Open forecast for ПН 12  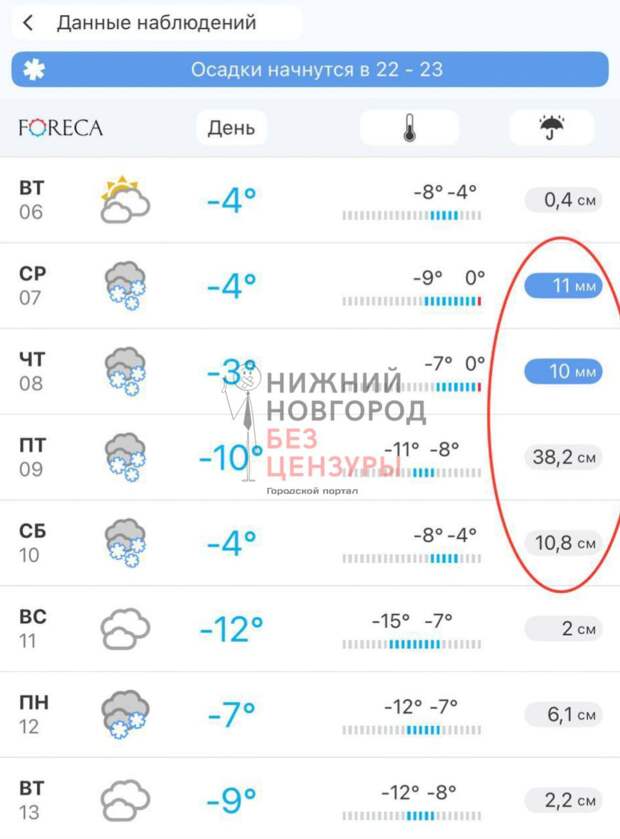pyautogui.click(x=310, y=715)
